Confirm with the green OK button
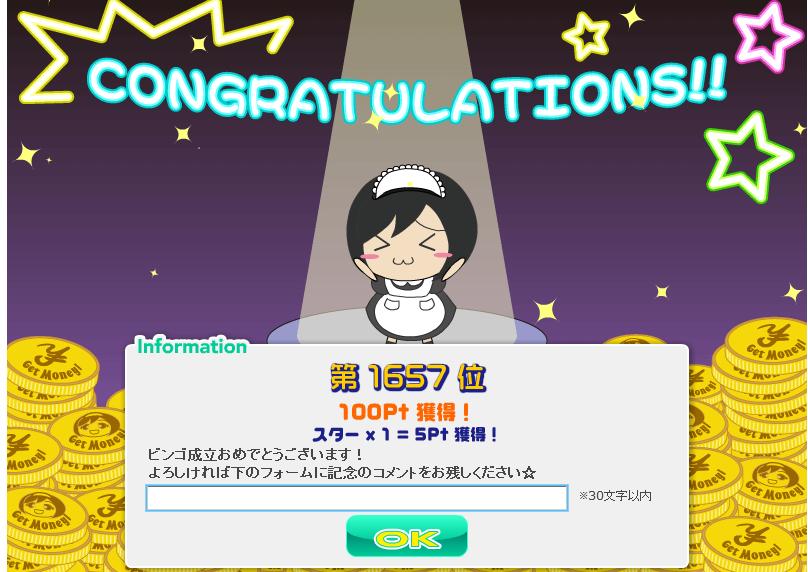 coord(407,537)
